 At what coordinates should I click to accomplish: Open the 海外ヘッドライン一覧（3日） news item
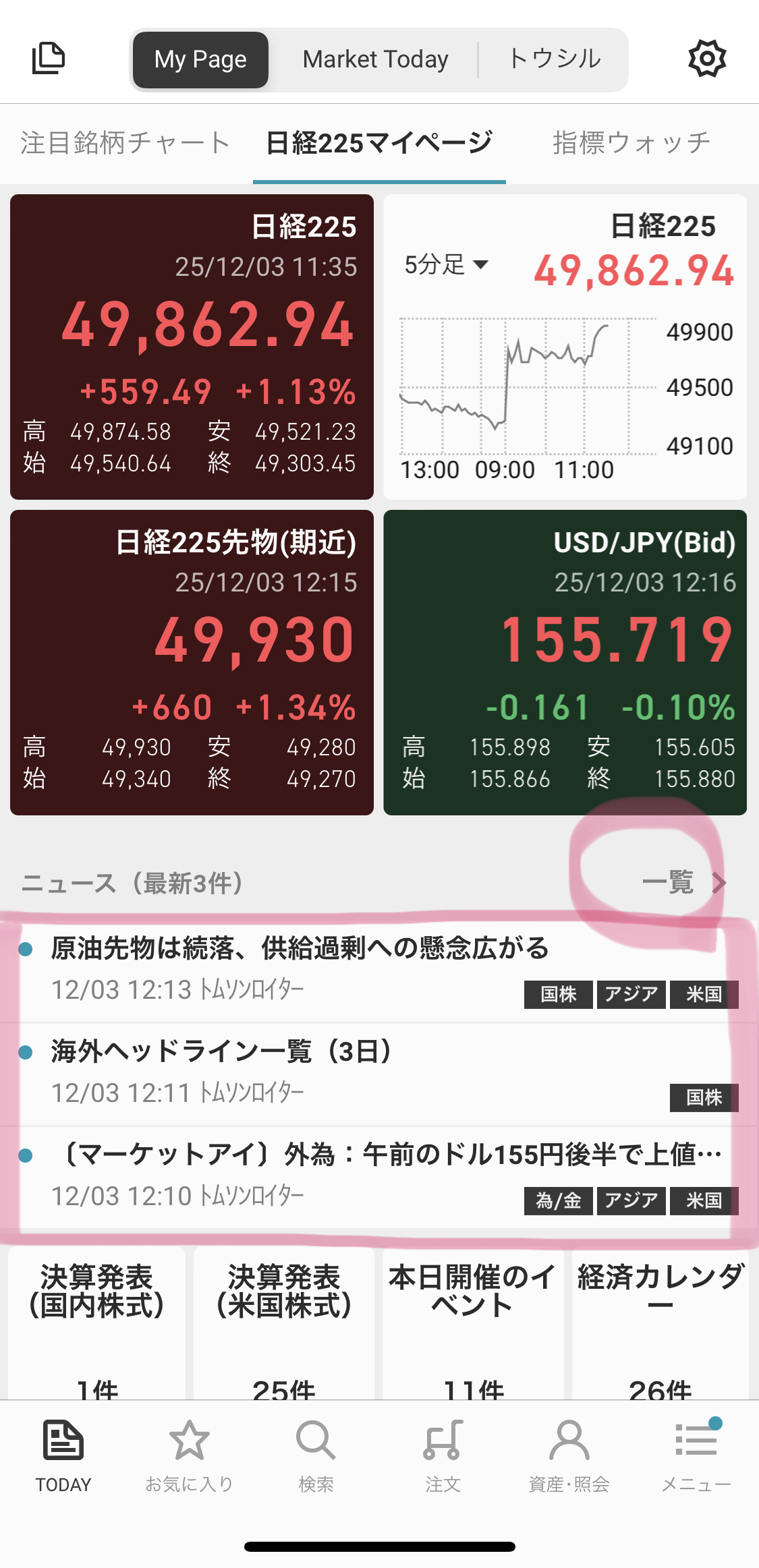(x=223, y=1051)
